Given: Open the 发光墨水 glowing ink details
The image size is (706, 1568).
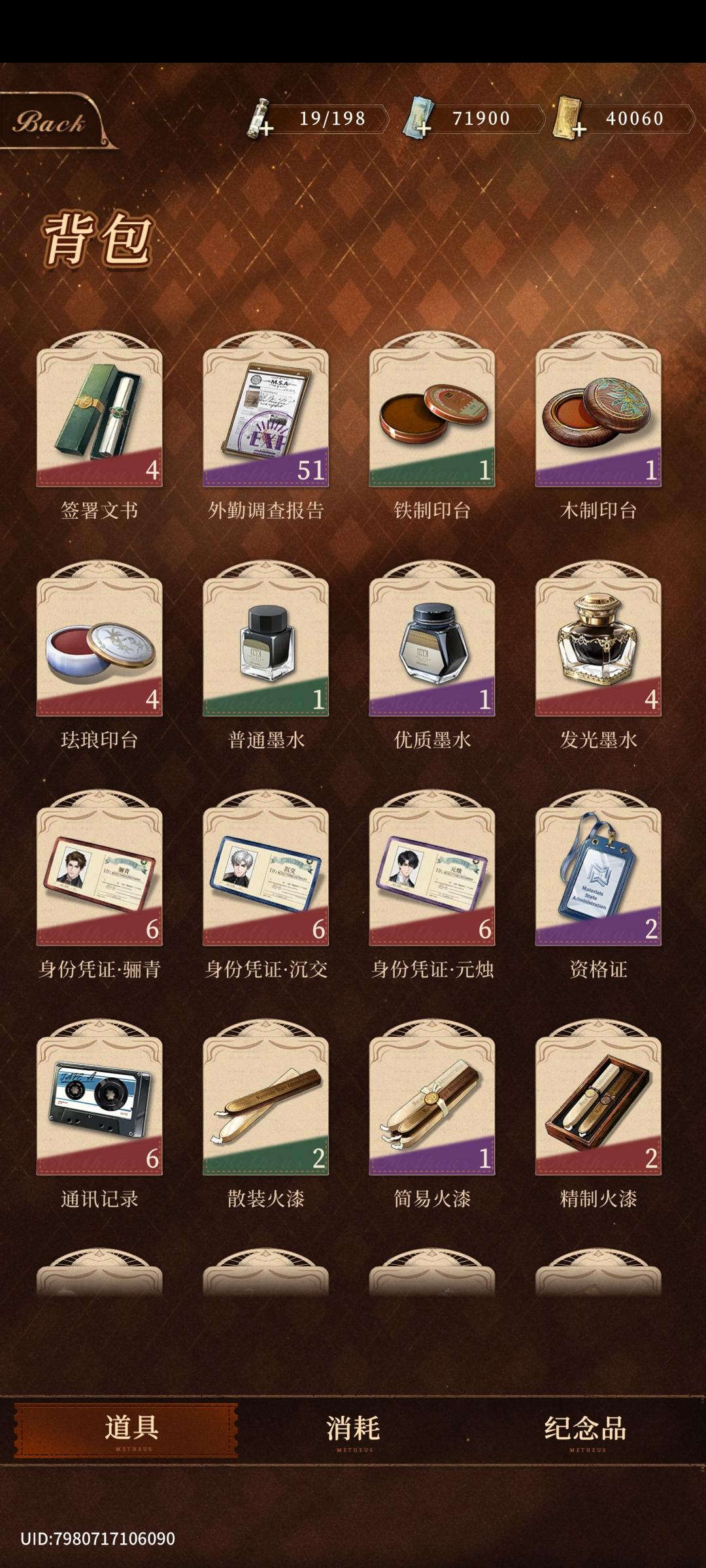Looking at the screenshot, I should coord(598,647).
